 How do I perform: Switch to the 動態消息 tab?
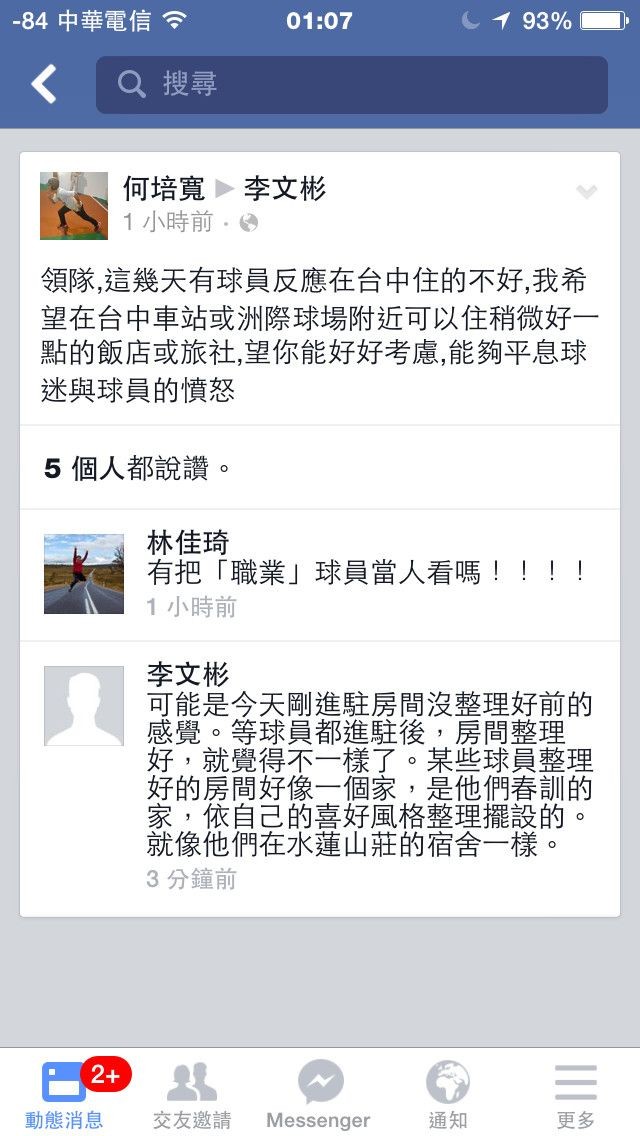point(64,1094)
